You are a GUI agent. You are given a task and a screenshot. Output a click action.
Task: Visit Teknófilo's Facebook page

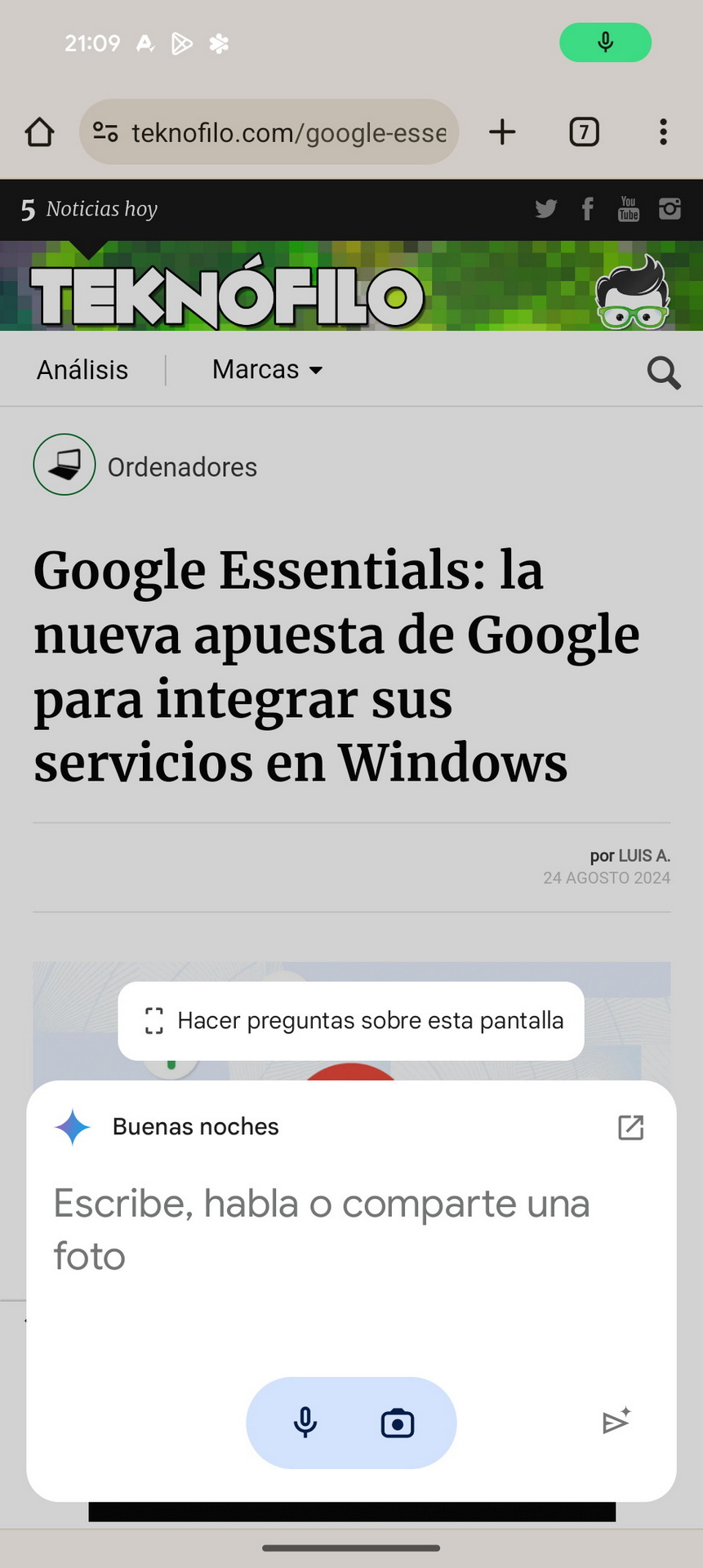pyautogui.click(x=587, y=209)
